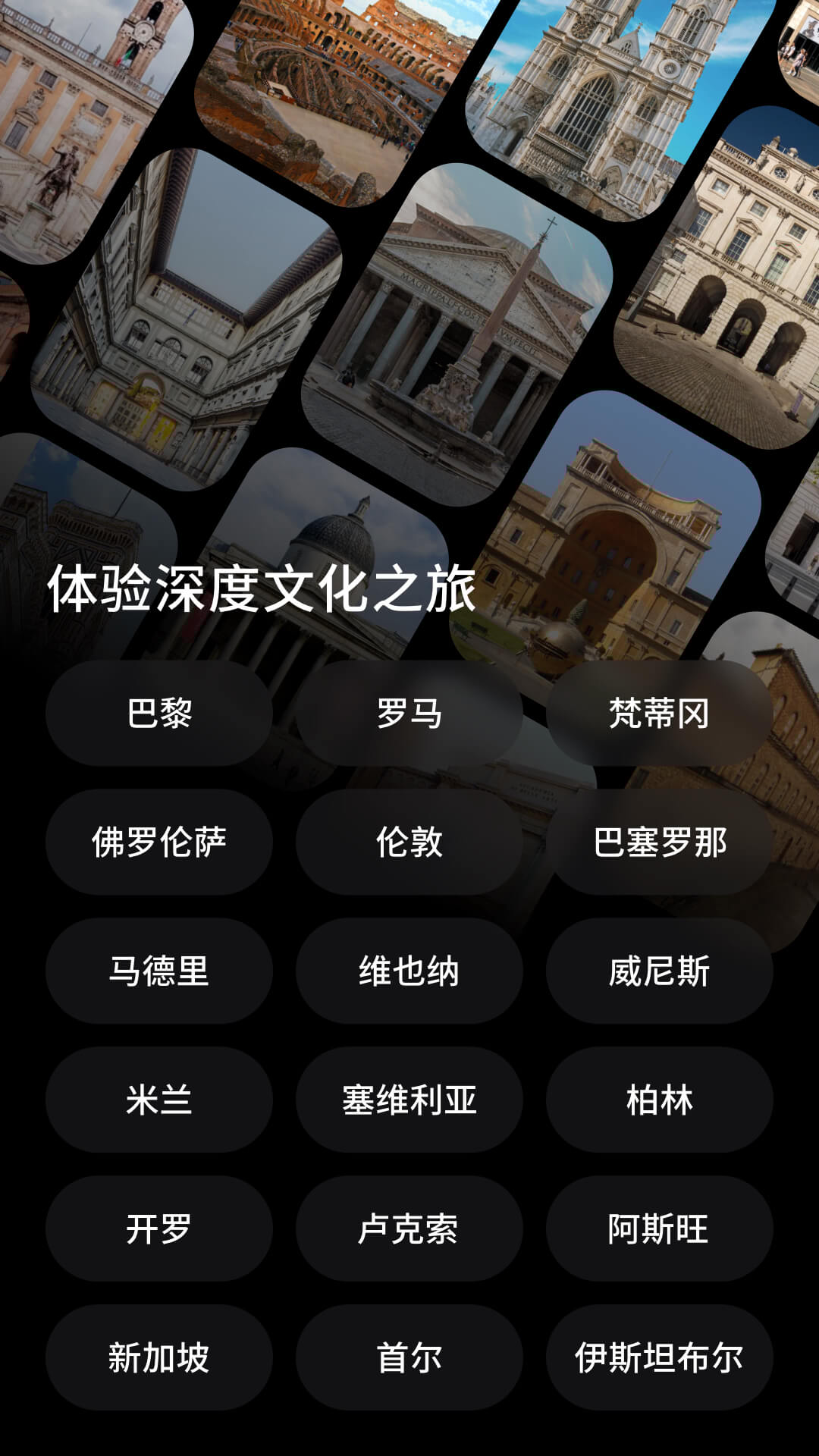Pick 马德里 as the city
Viewport: 819px width, 1456px height.
(159, 971)
